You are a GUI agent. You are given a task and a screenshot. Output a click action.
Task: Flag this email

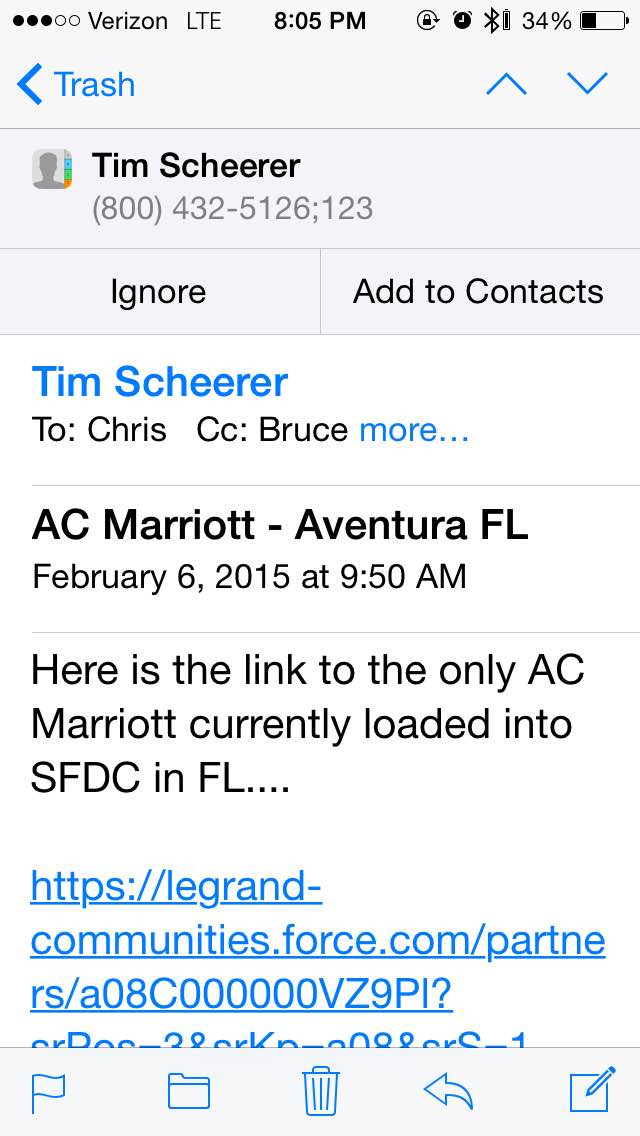pos(49,1092)
